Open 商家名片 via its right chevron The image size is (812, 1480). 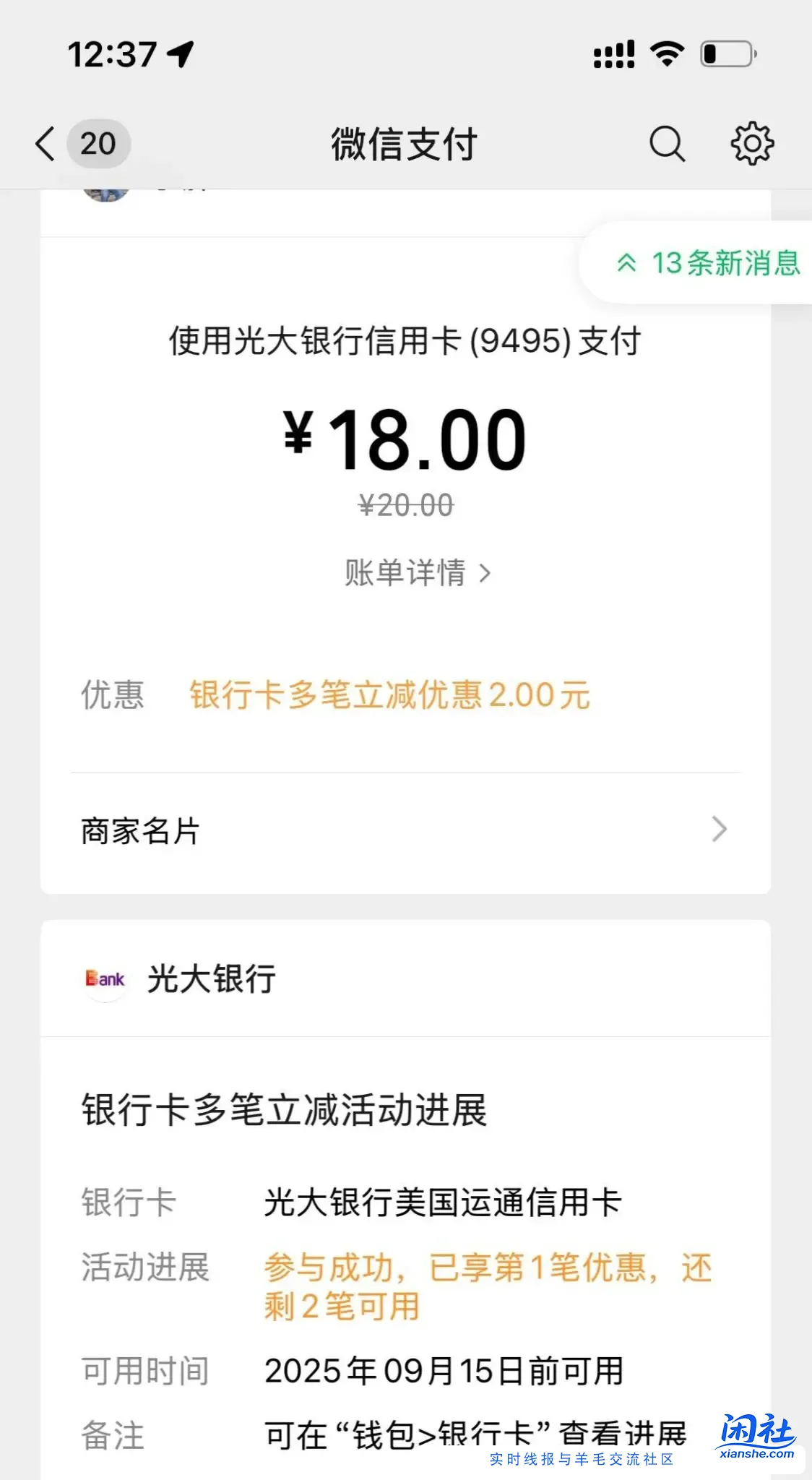718,830
